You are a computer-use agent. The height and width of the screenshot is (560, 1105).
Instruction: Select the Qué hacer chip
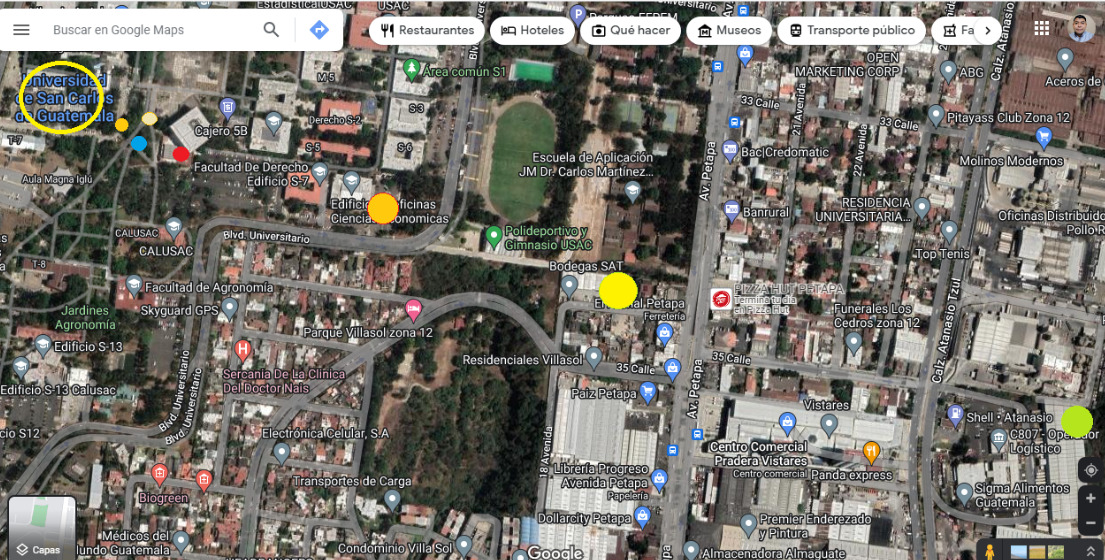tap(631, 30)
